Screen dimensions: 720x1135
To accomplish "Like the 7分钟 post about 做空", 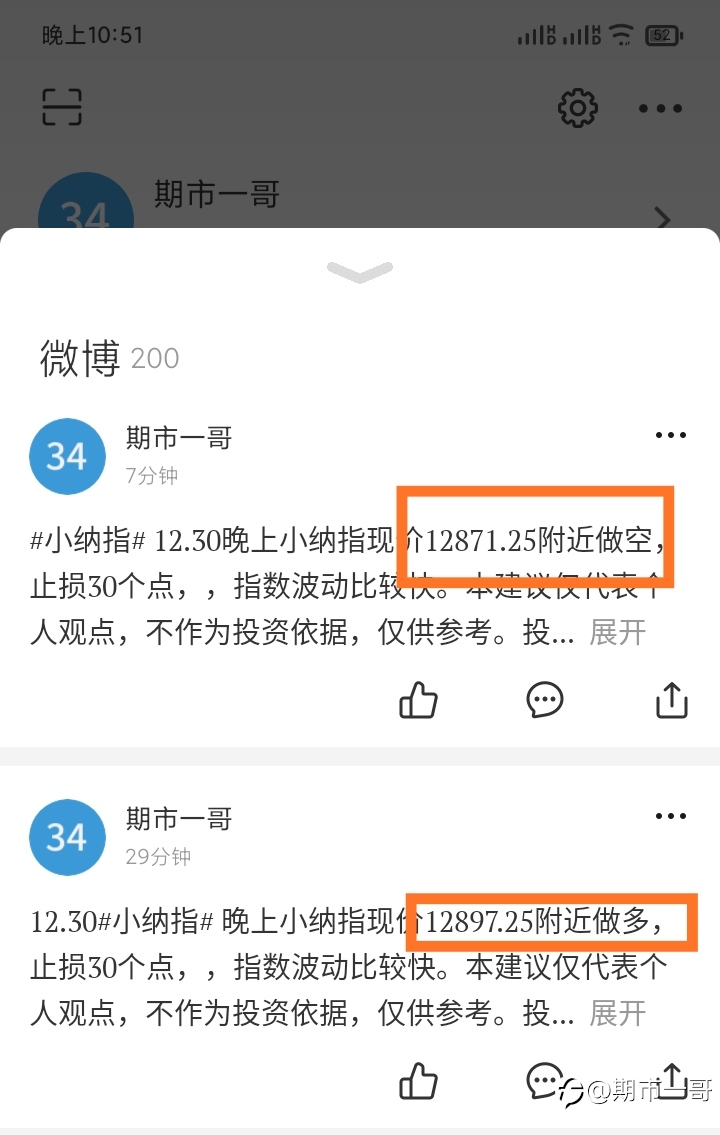I will [x=418, y=700].
